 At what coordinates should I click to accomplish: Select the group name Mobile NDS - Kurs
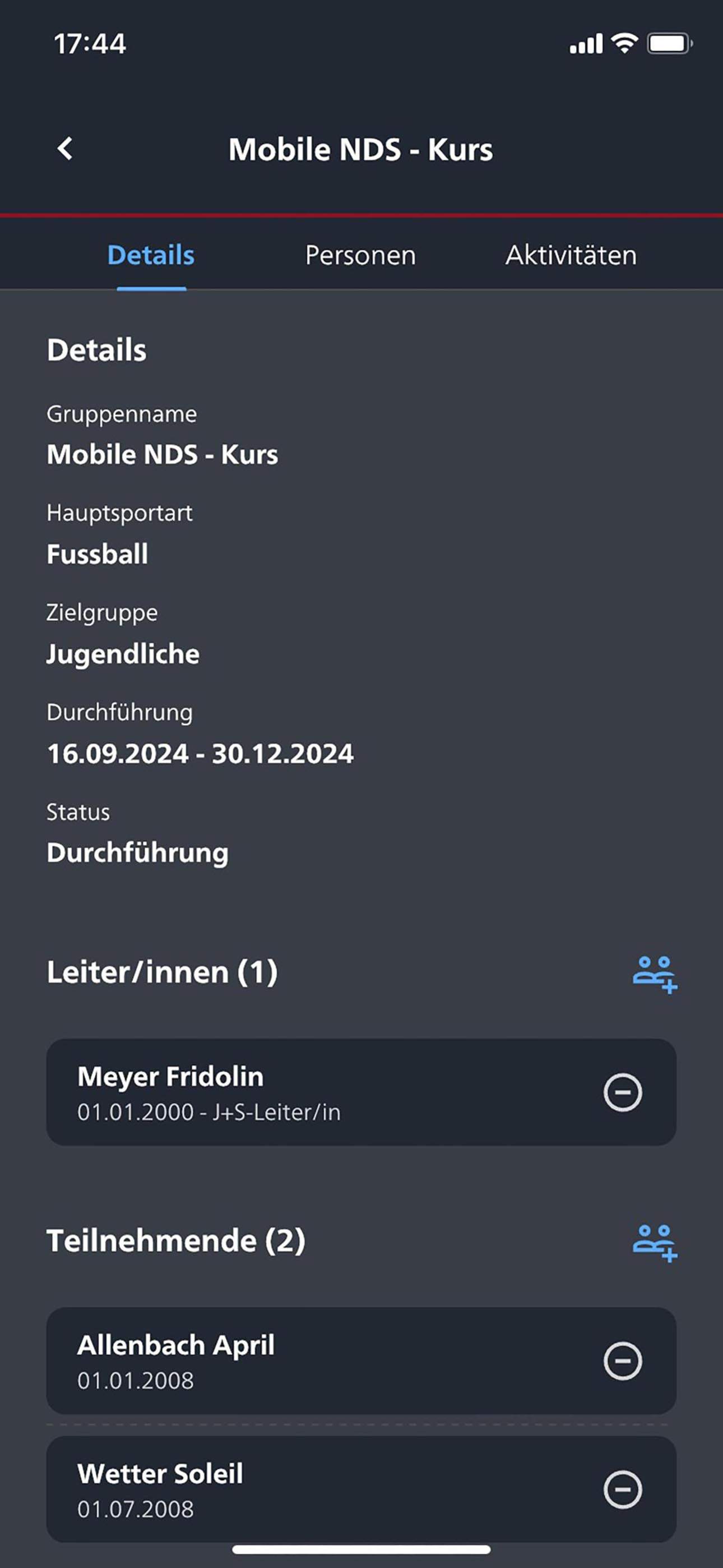pos(163,454)
